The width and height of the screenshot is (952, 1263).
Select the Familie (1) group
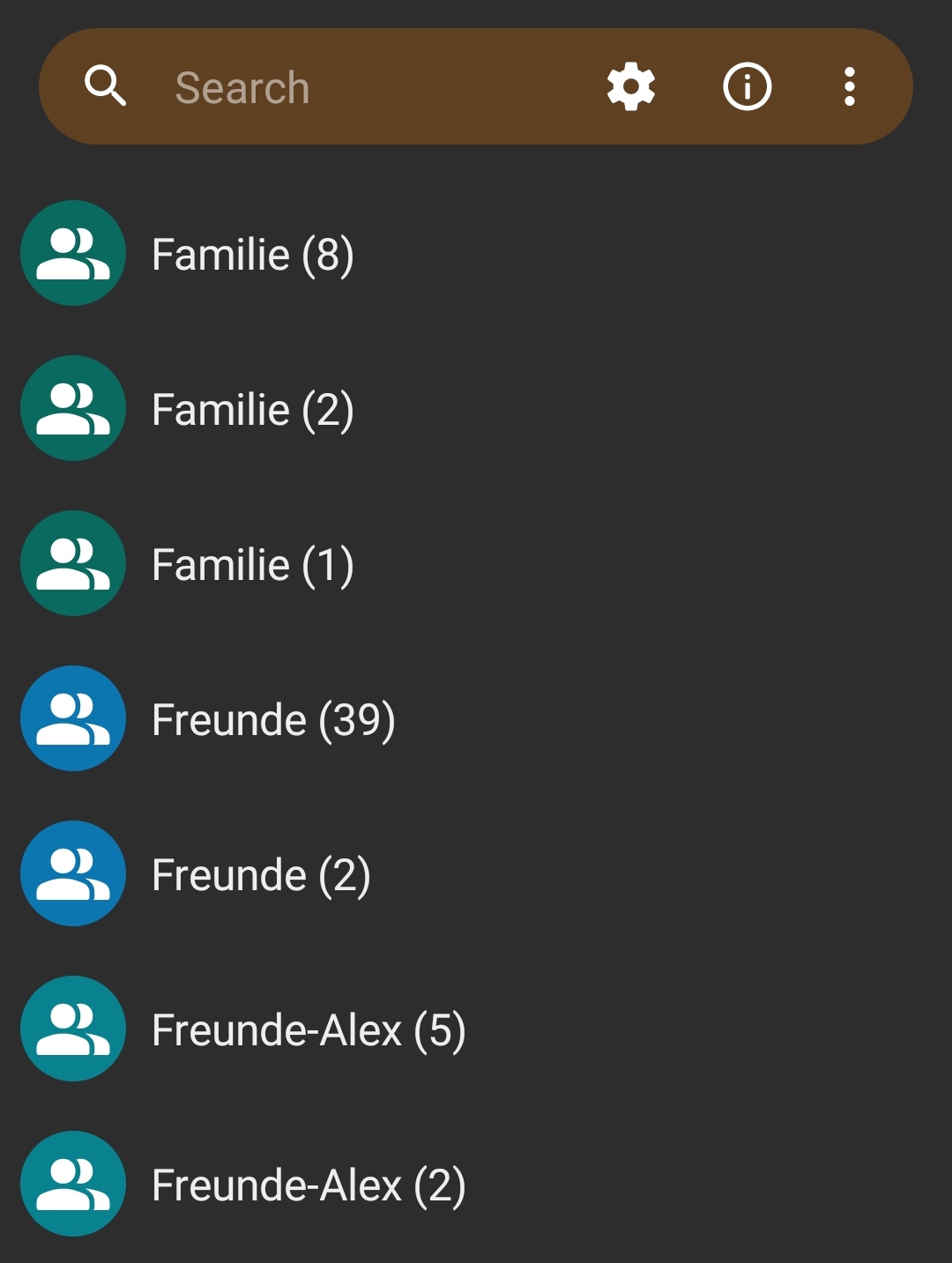(x=252, y=565)
